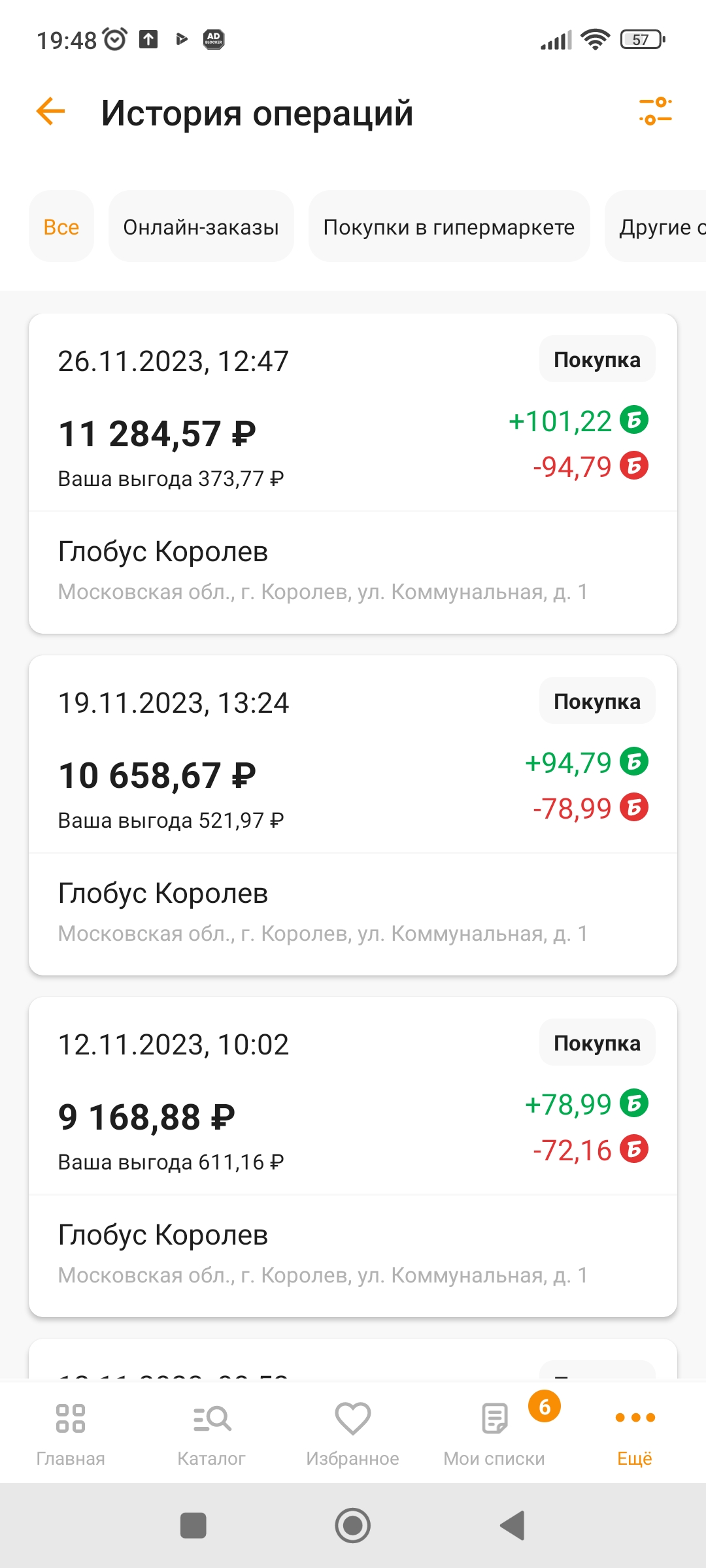706x1568 pixels.
Task: Show Покупки в гипермаркете only
Action: tap(448, 227)
